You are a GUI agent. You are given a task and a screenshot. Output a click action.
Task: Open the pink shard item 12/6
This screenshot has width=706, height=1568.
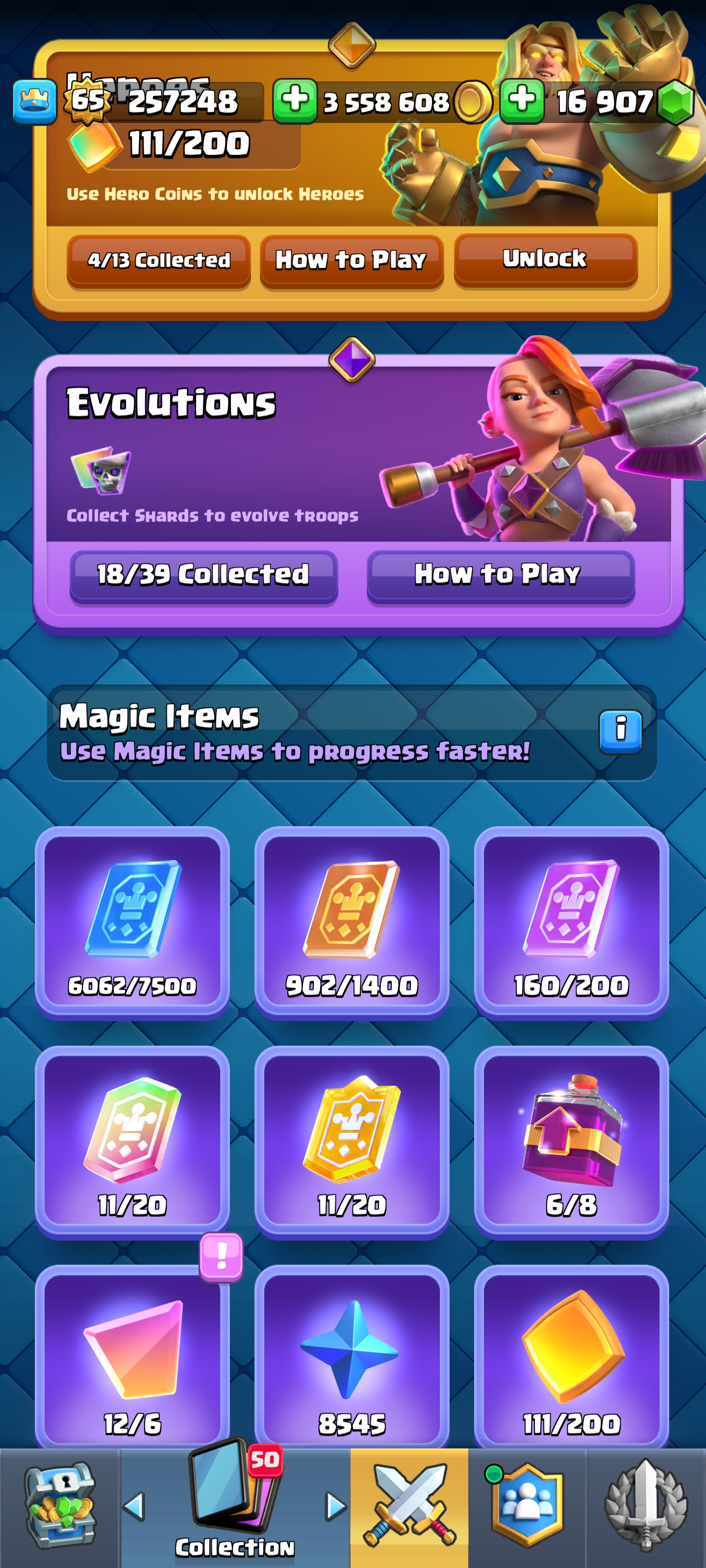click(x=132, y=1357)
